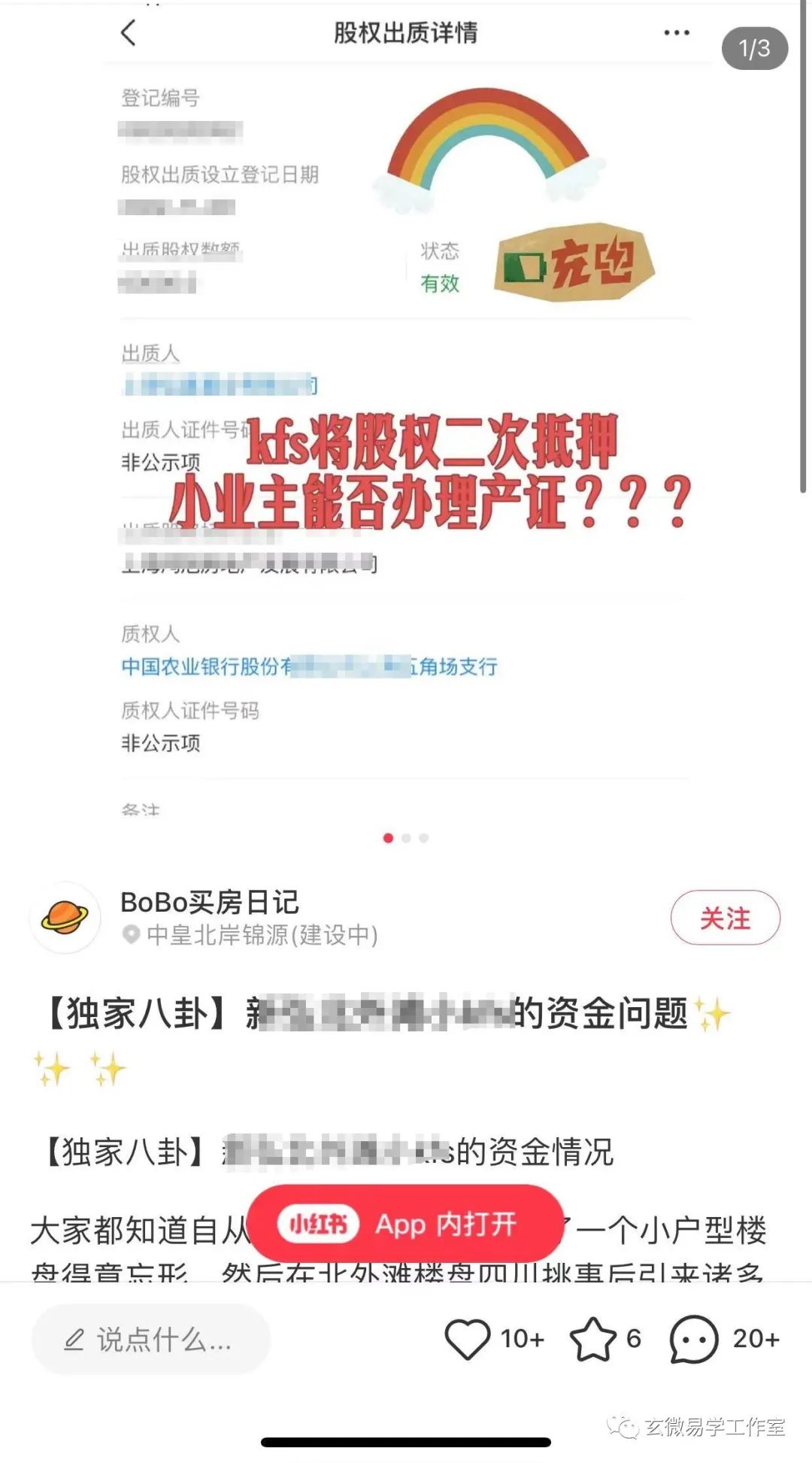Screen dimensions: 812x1463
Task: Open the 中皇北岸锦源 location tag
Action: coord(261,935)
